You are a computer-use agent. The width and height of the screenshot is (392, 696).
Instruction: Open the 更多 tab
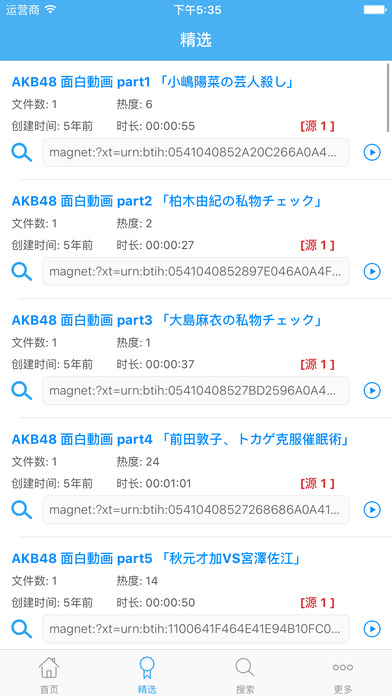343,676
